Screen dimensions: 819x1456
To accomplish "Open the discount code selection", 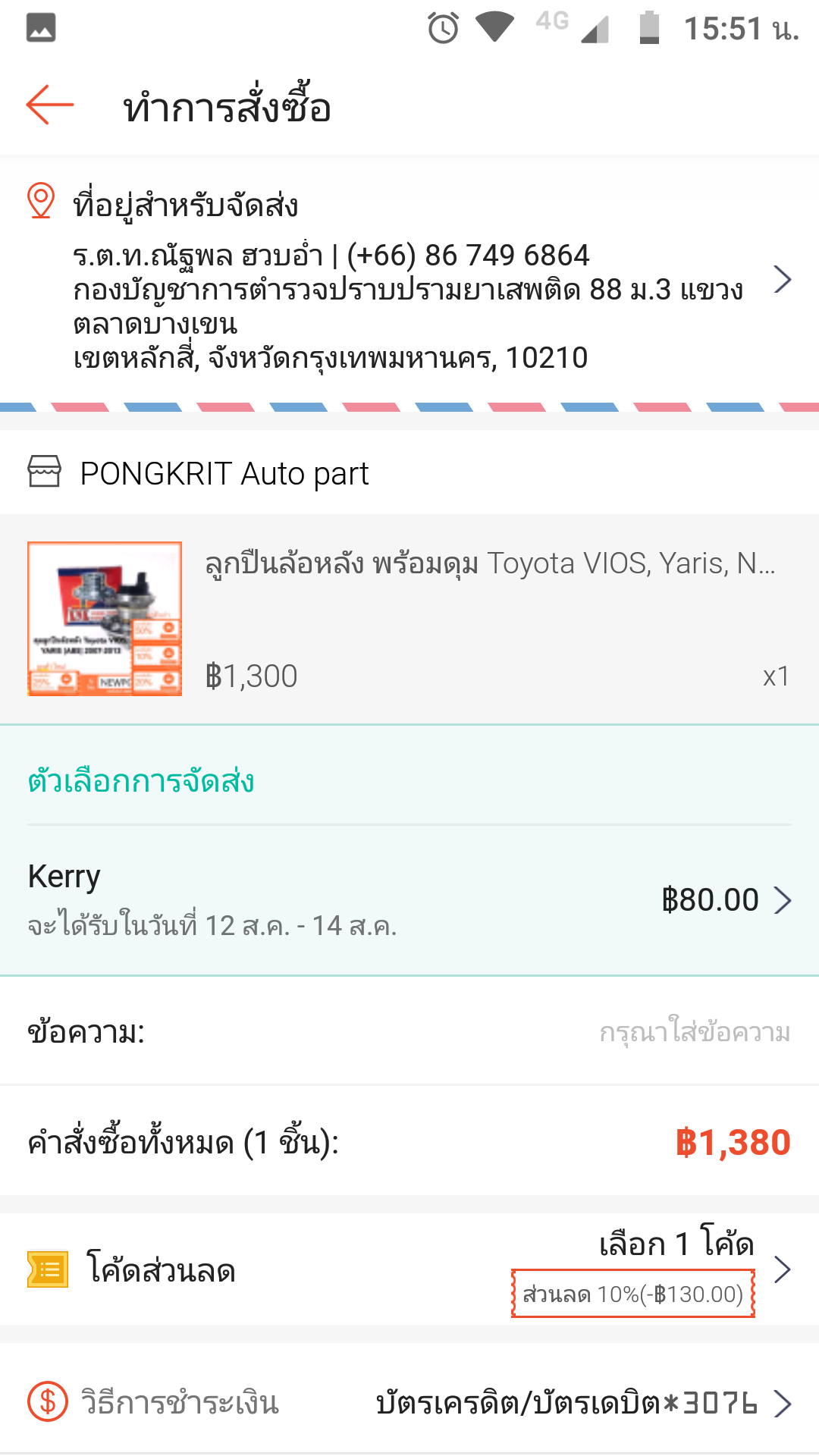I will (x=409, y=1269).
